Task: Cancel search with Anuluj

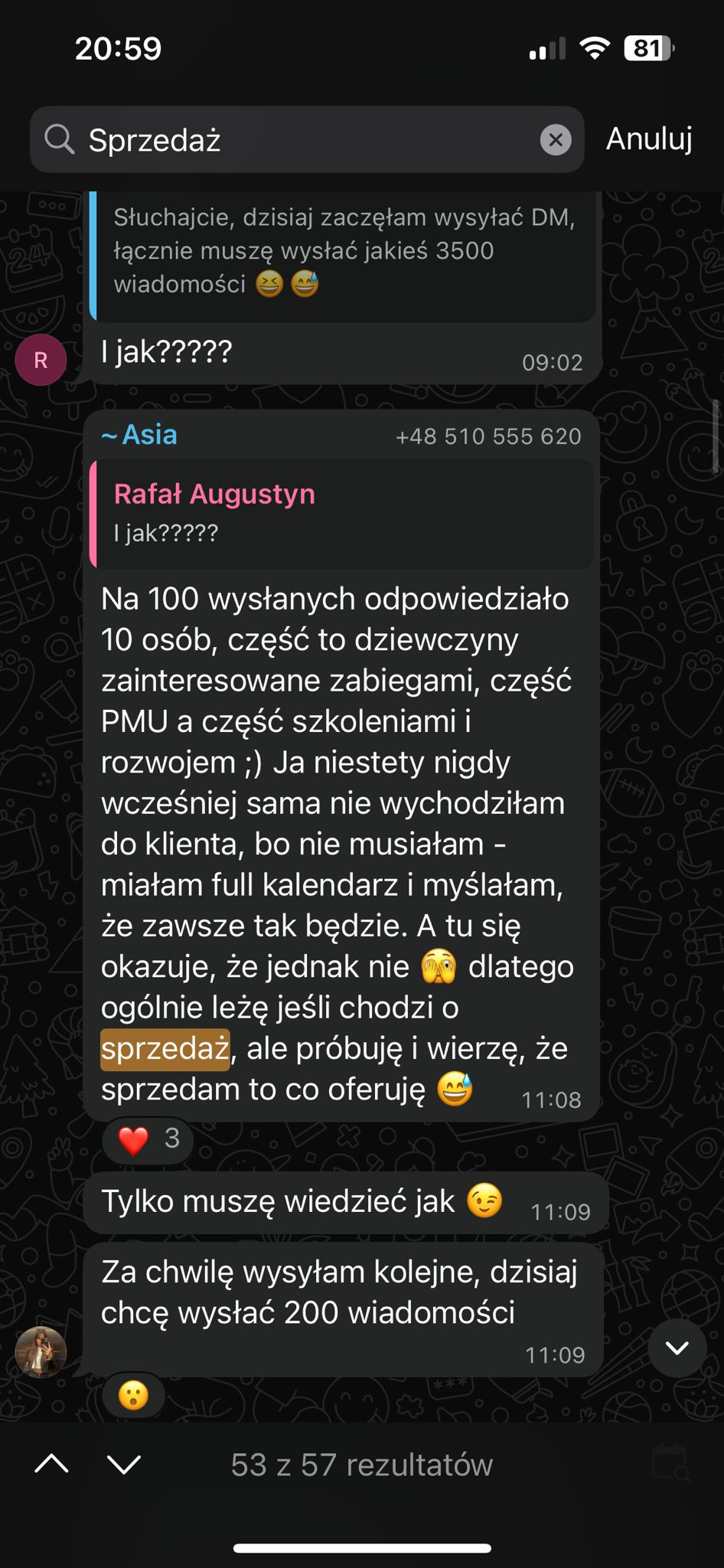Action: pos(649,139)
